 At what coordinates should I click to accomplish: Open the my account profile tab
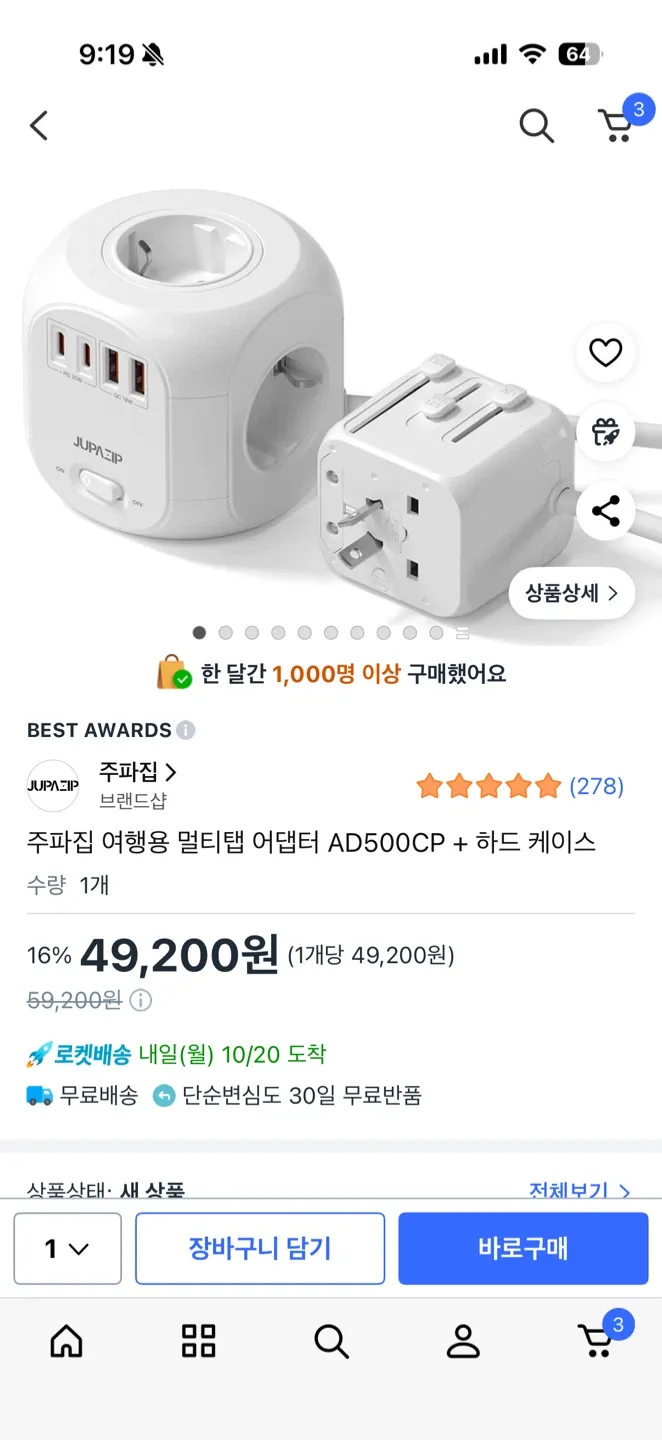463,1341
